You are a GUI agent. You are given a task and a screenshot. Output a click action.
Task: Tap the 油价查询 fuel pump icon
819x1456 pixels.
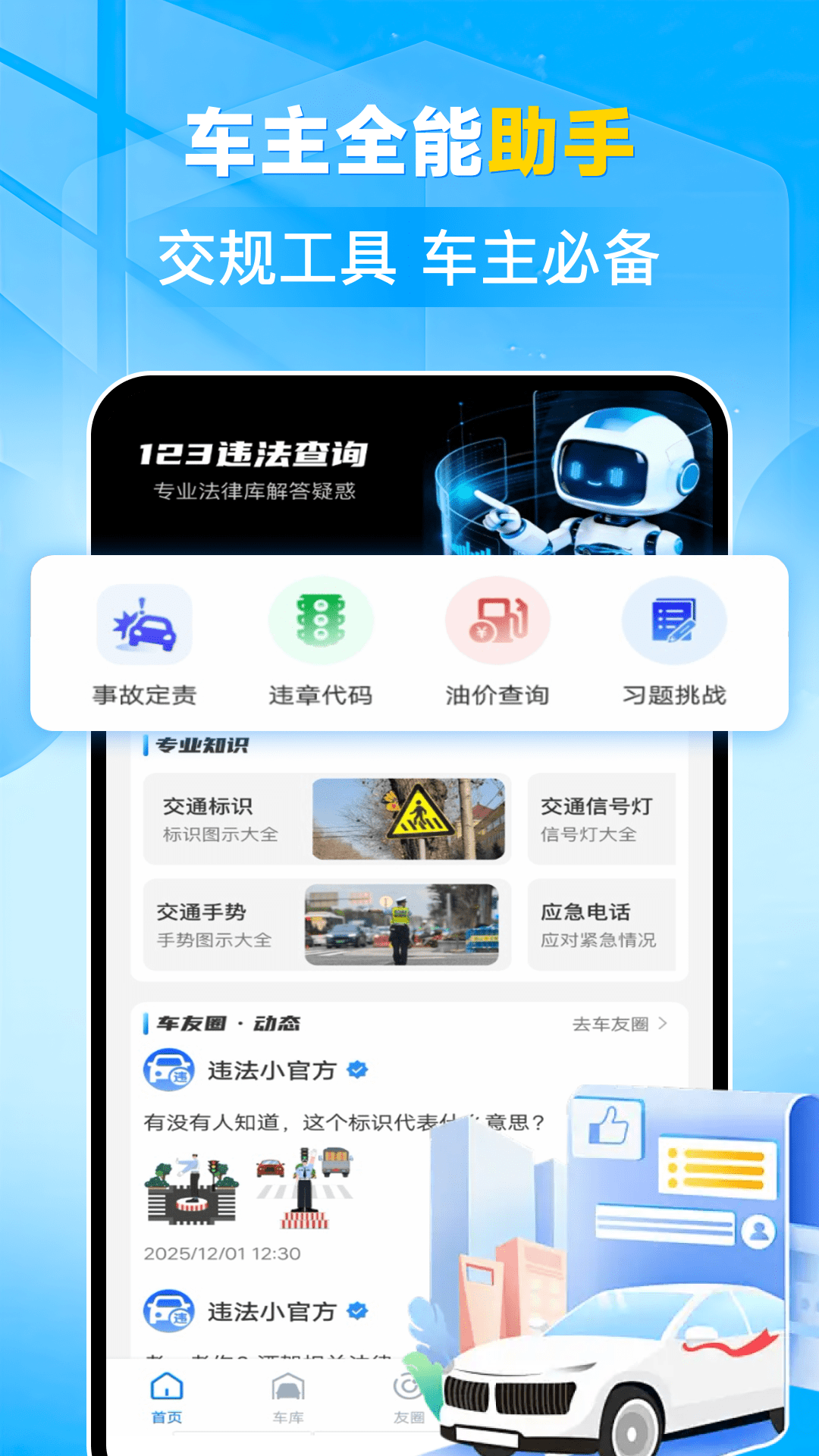[497, 620]
